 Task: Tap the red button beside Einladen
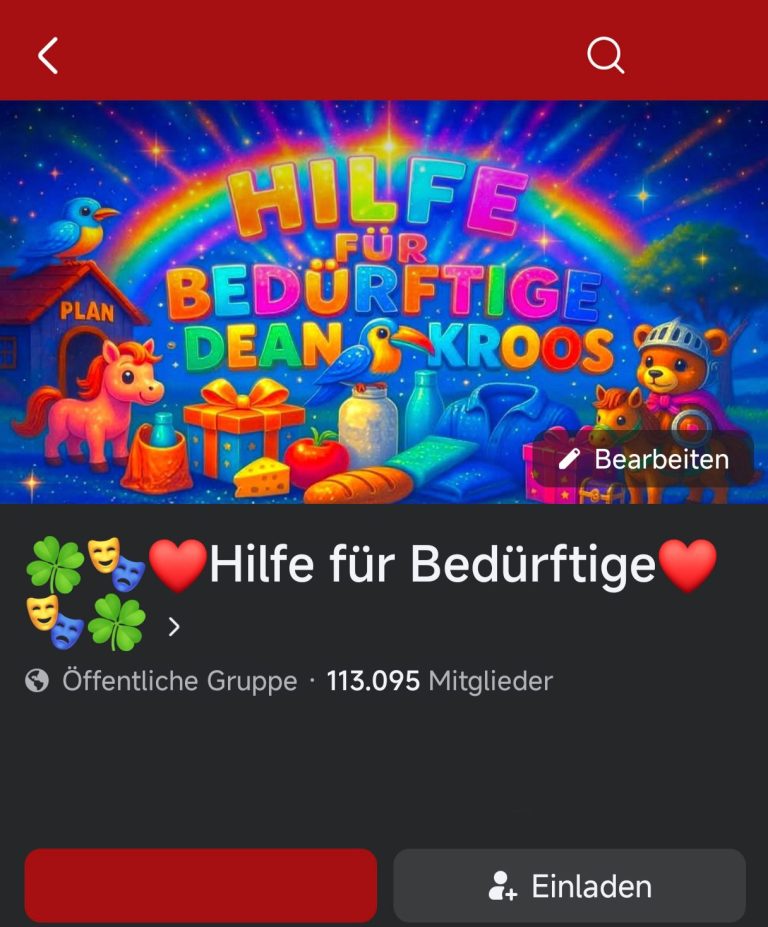tap(200, 886)
